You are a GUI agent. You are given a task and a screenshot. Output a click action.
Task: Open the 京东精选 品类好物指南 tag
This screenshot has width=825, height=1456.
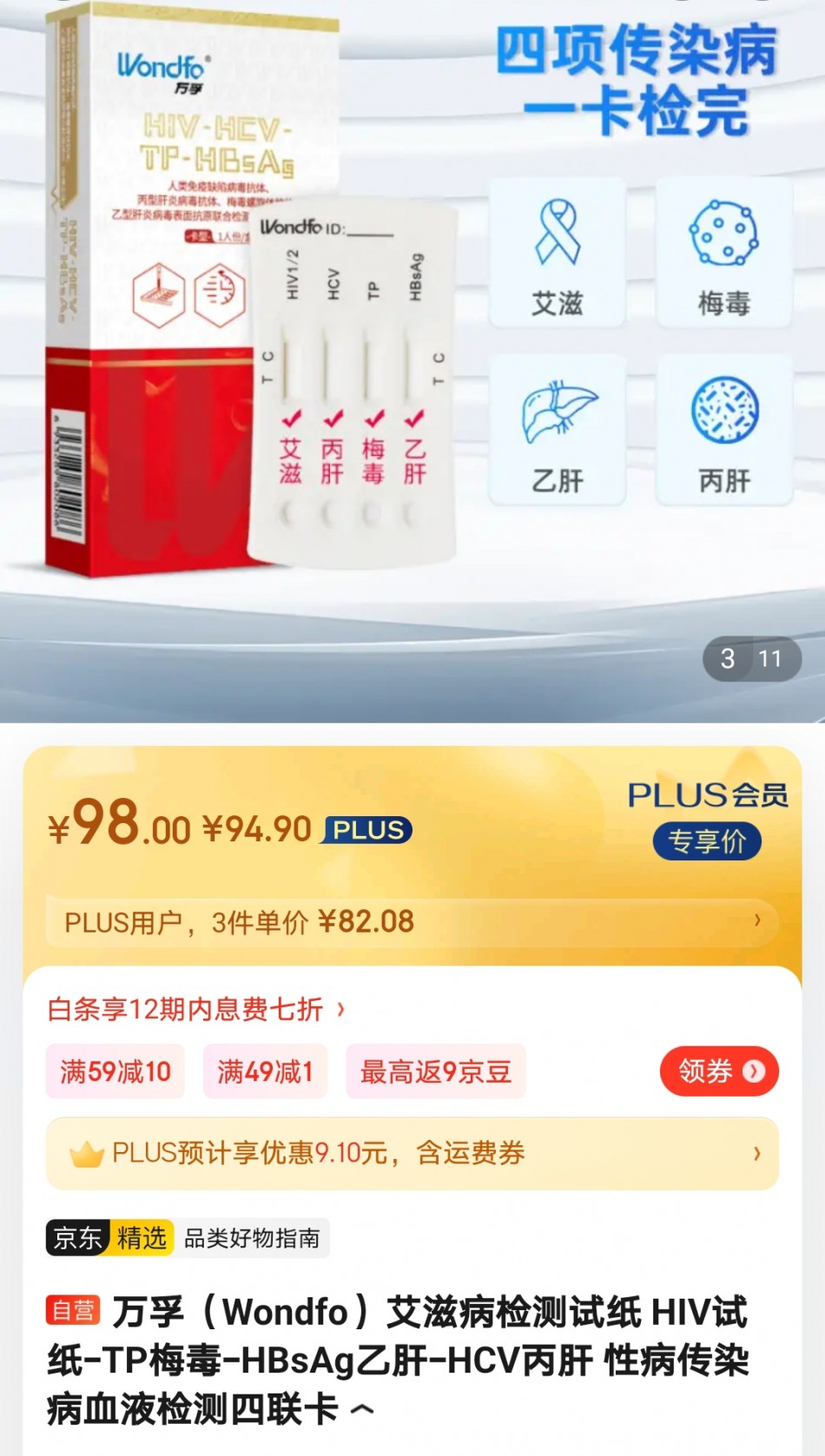188,1237
